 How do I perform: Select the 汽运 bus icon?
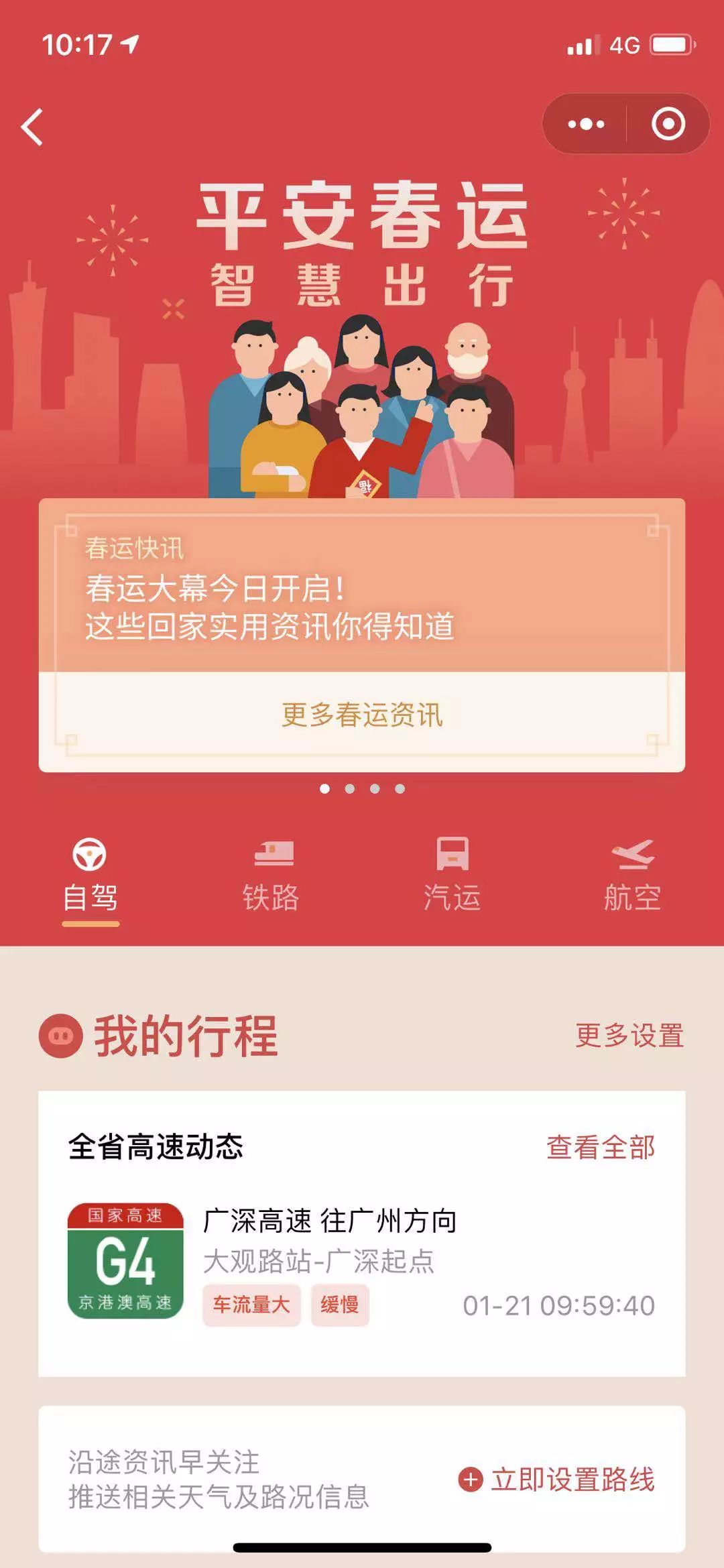pyautogui.click(x=453, y=853)
